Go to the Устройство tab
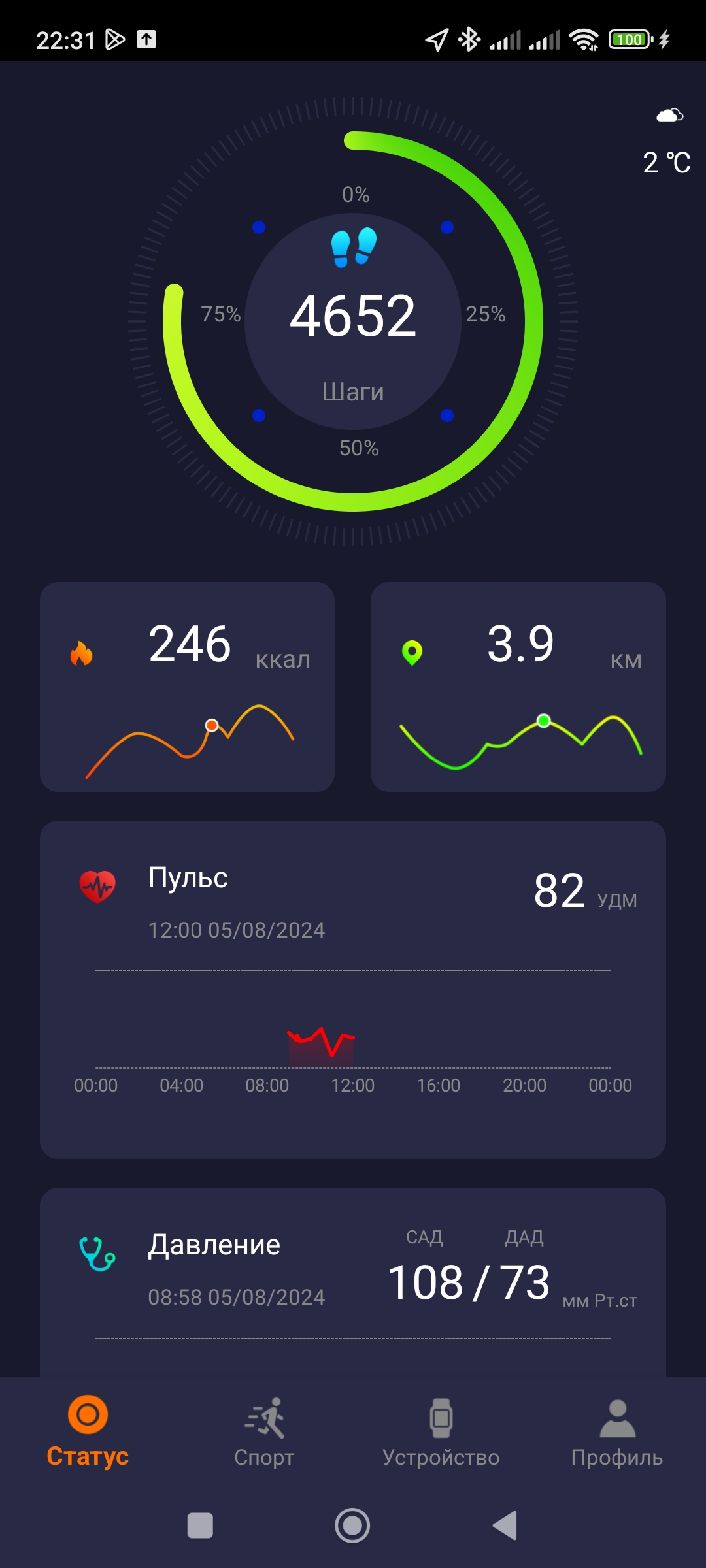This screenshot has height=1568, width=706. tap(441, 1432)
